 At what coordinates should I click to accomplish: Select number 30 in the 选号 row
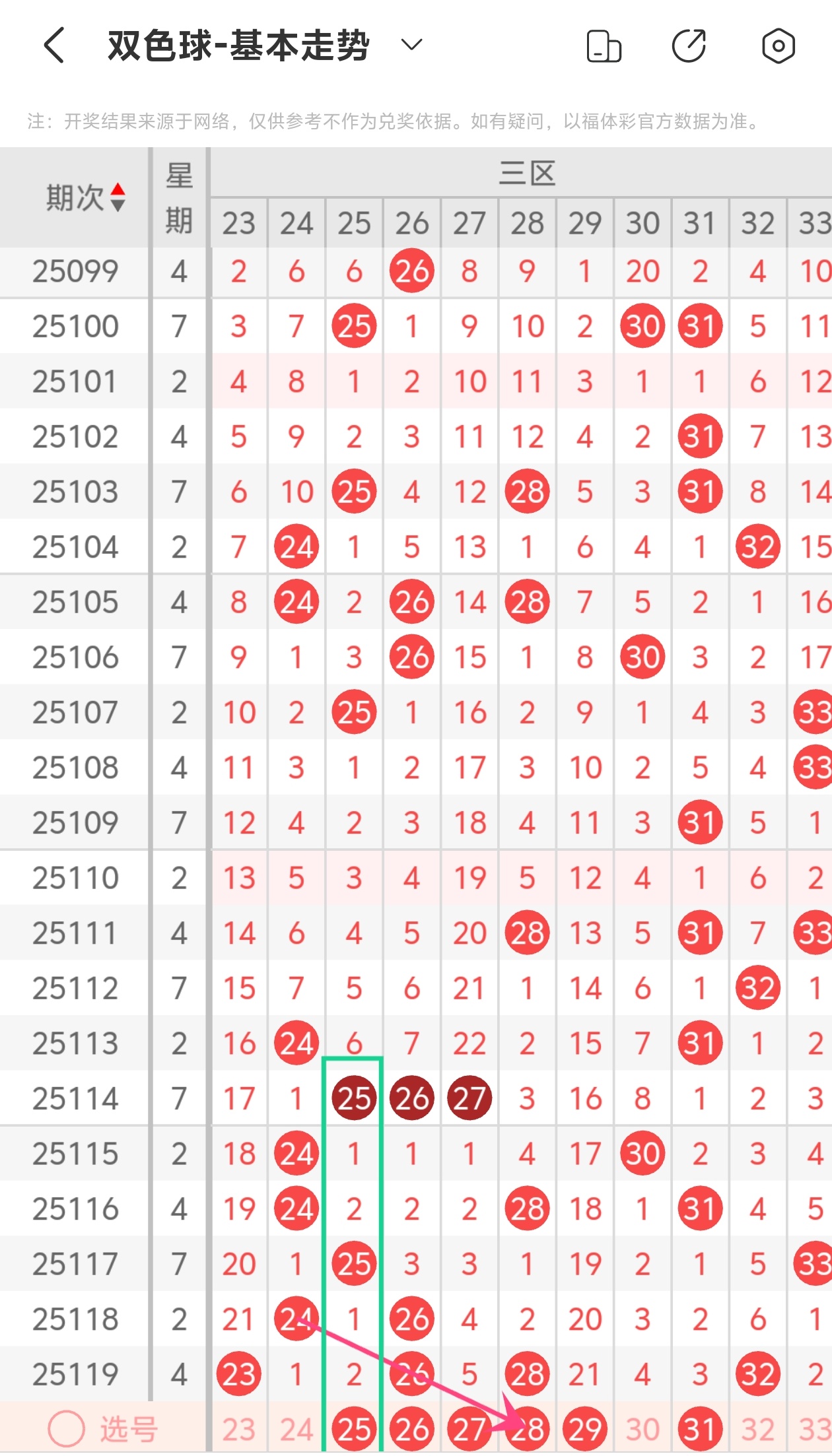pyautogui.click(x=642, y=1430)
